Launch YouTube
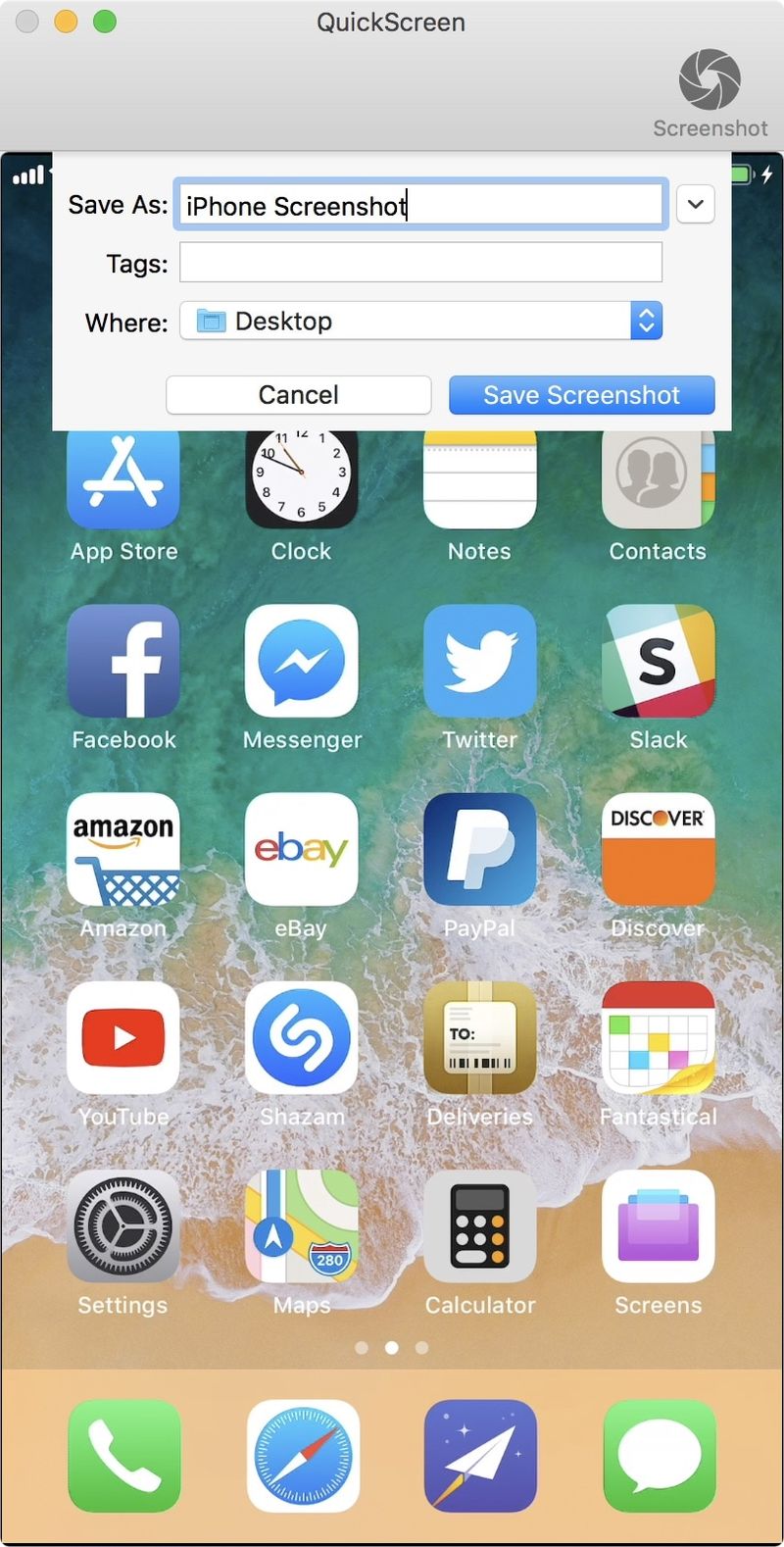This screenshot has width=784, height=1547. click(x=123, y=1038)
